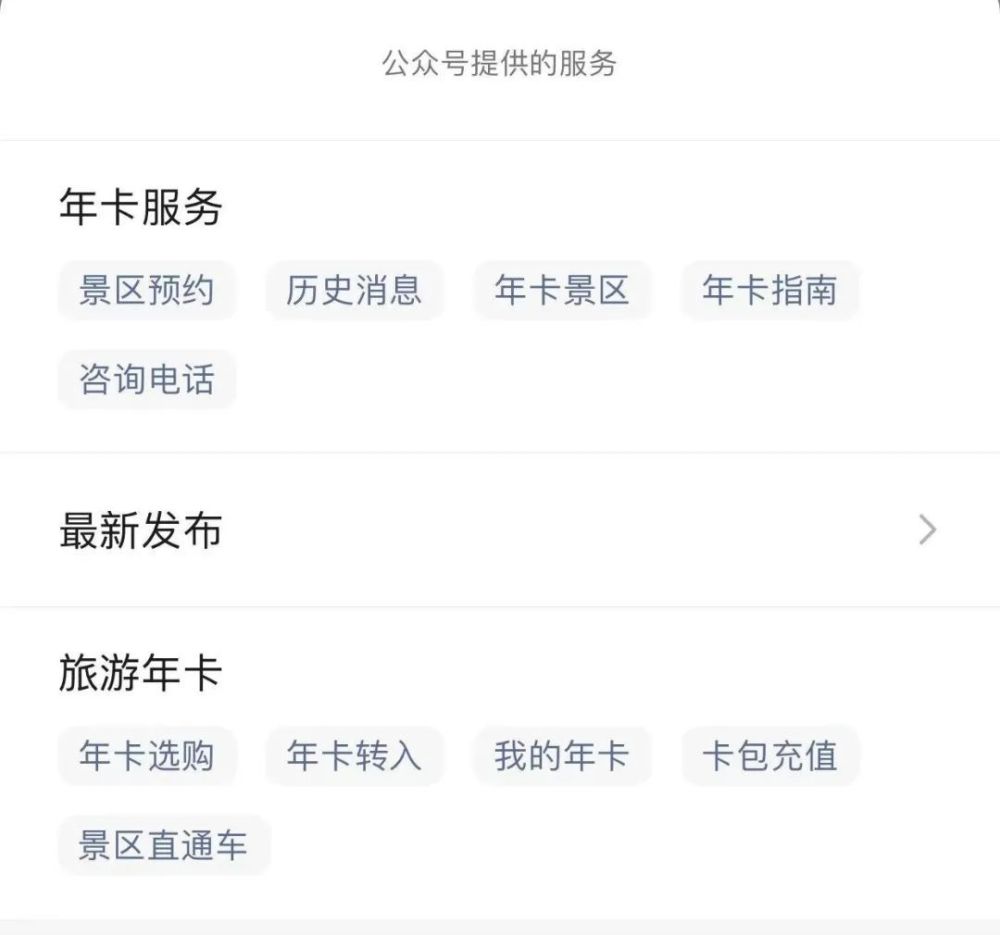The image size is (1000, 935).
Task: Select the 年卡景区 chip
Action: (x=562, y=291)
